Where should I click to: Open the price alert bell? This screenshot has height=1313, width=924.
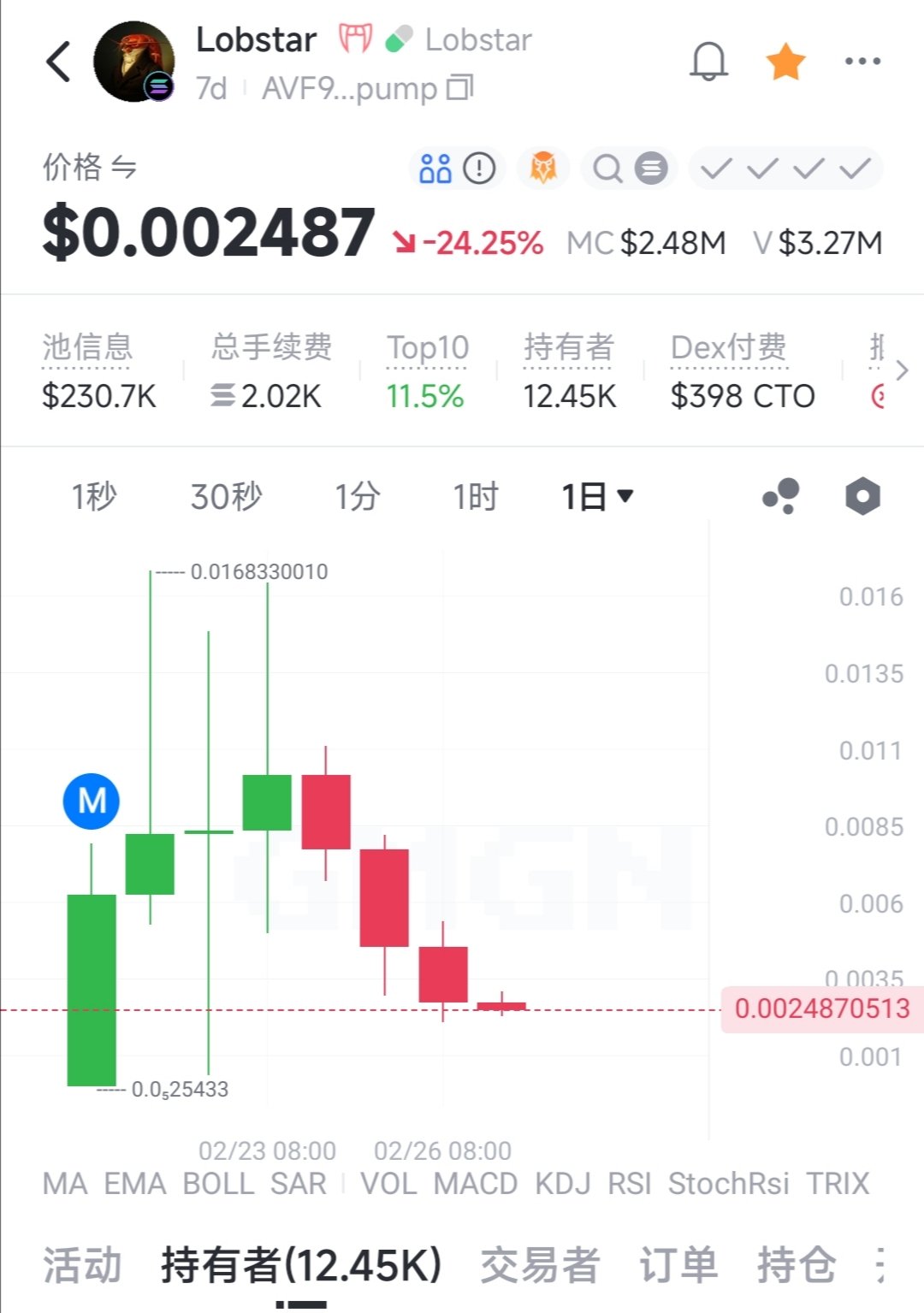point(708,62)
